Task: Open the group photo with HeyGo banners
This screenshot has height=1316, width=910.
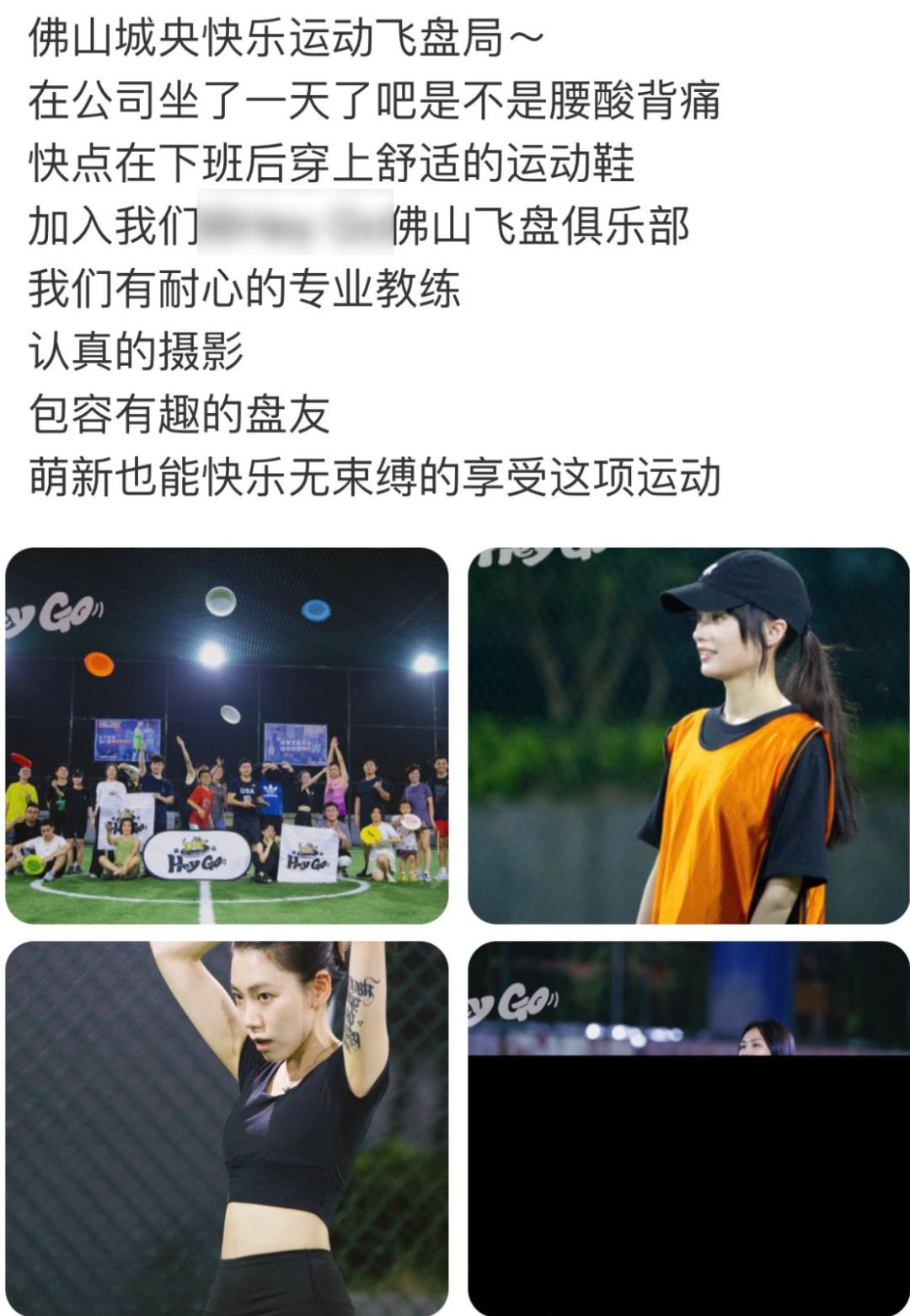Action: [x=227, y=735]
